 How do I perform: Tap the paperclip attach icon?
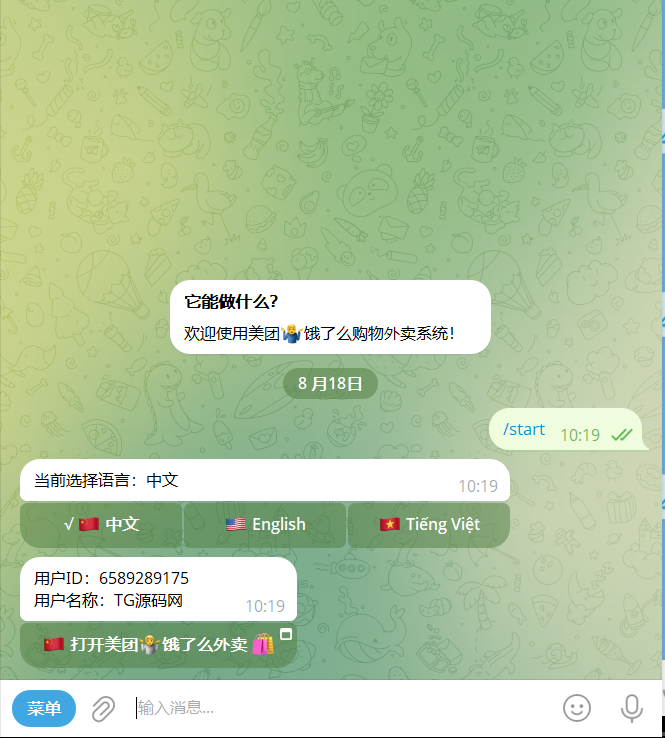pyautogui.click(x=103, y=709)
